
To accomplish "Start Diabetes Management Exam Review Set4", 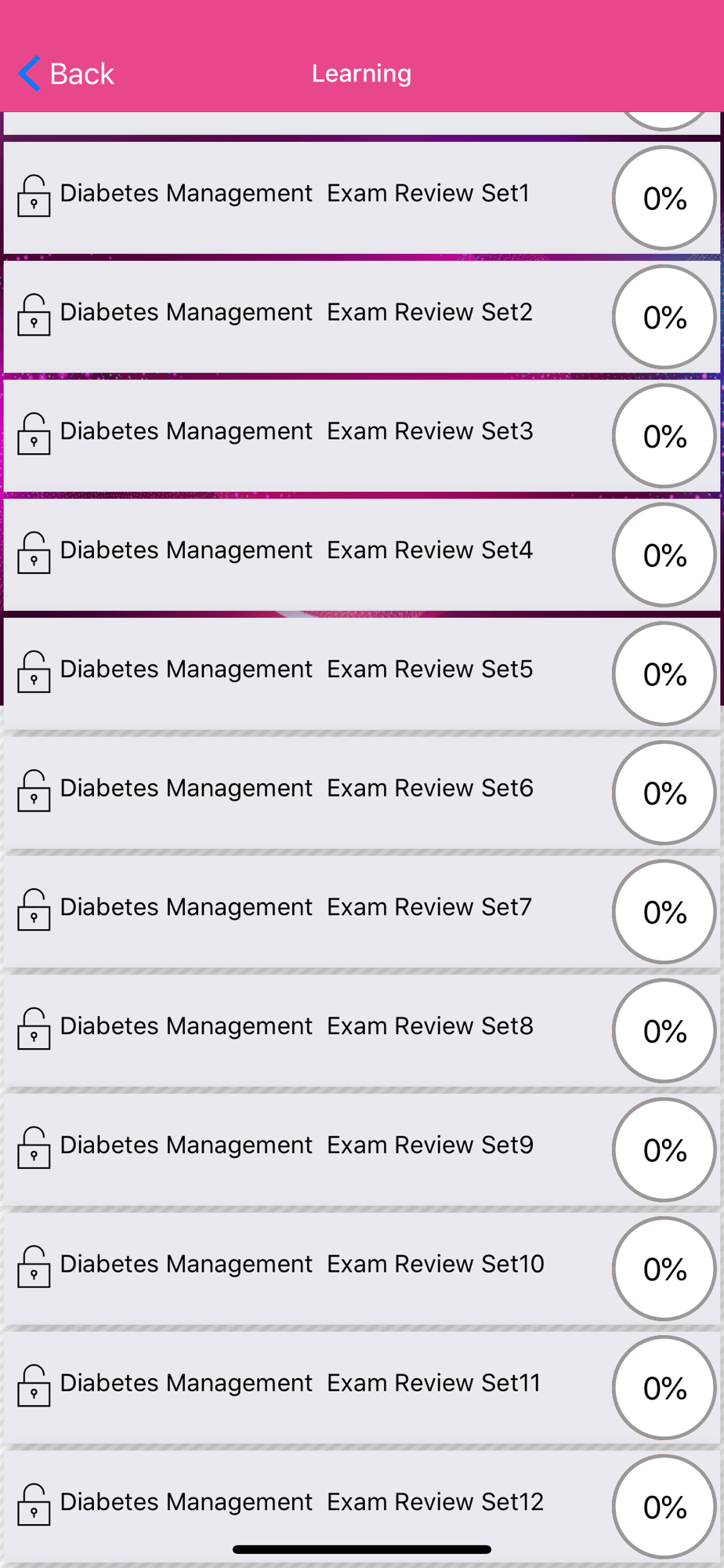I will pos(362,555).
